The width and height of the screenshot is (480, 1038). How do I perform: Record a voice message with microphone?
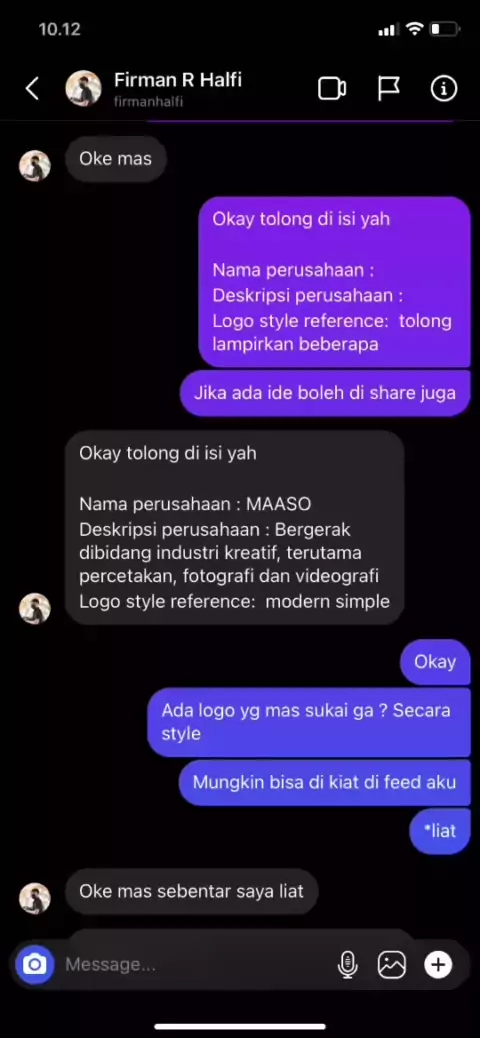point(348,965)
